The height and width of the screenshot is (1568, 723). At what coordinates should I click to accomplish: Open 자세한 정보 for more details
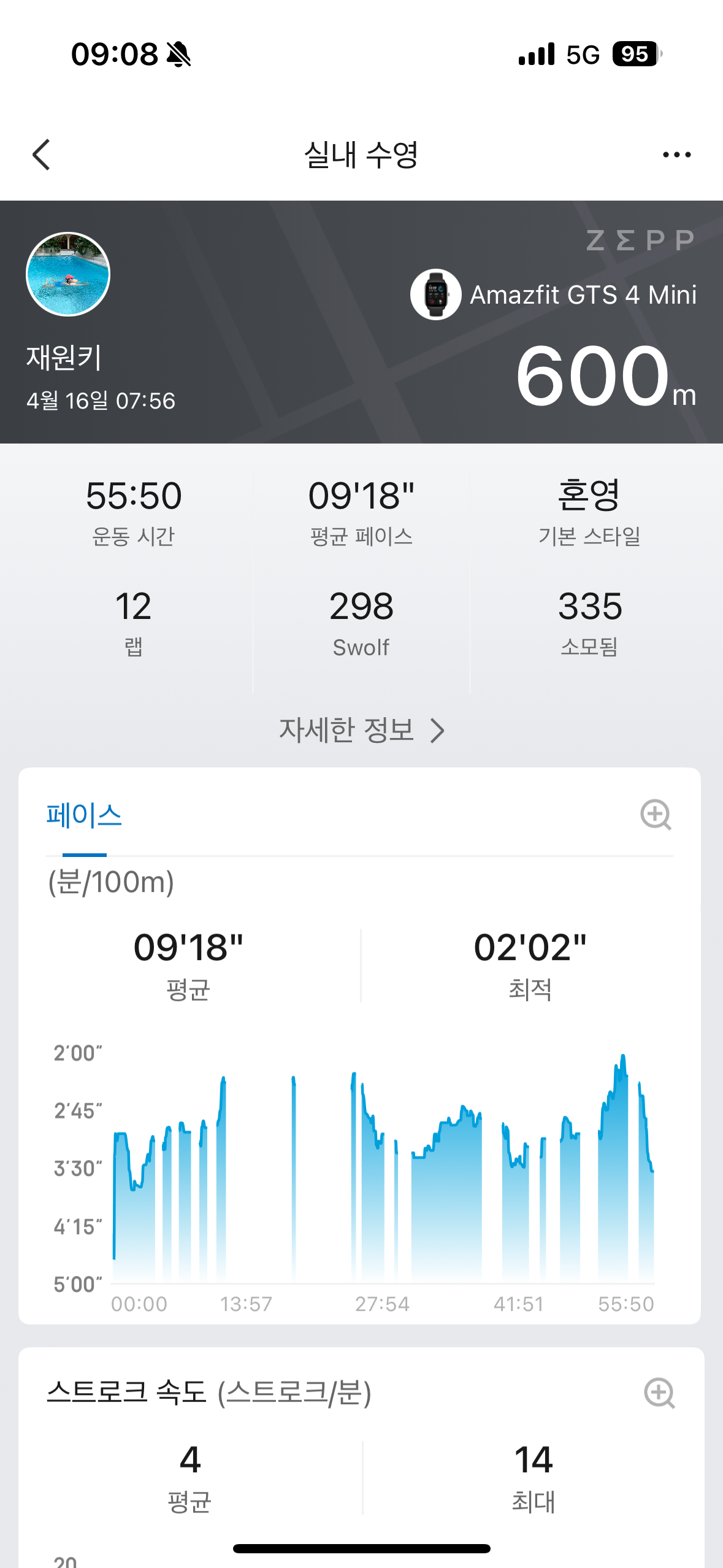(x=361, y=730)
